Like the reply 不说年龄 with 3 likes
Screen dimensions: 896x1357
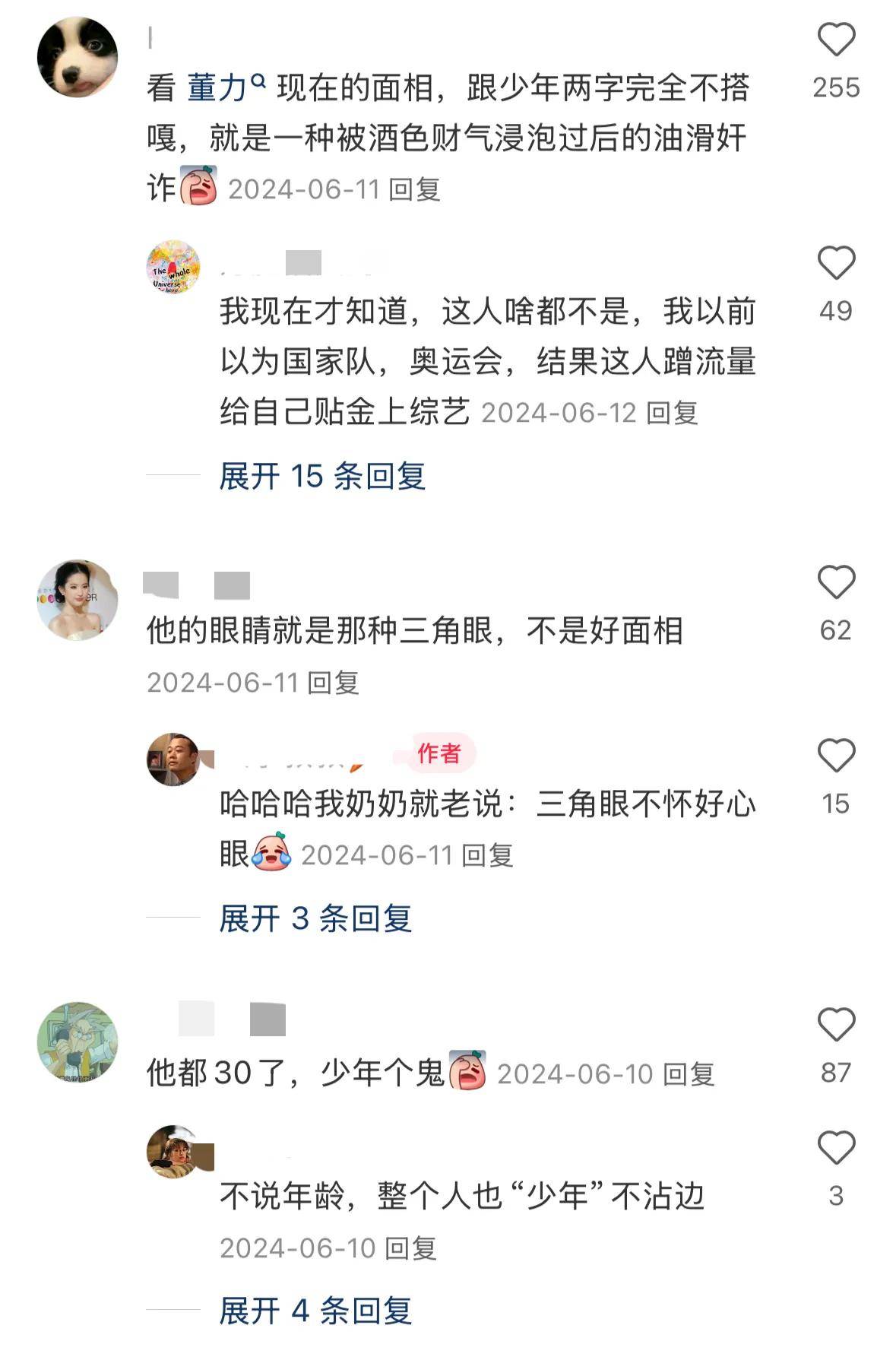[836, 1148]
